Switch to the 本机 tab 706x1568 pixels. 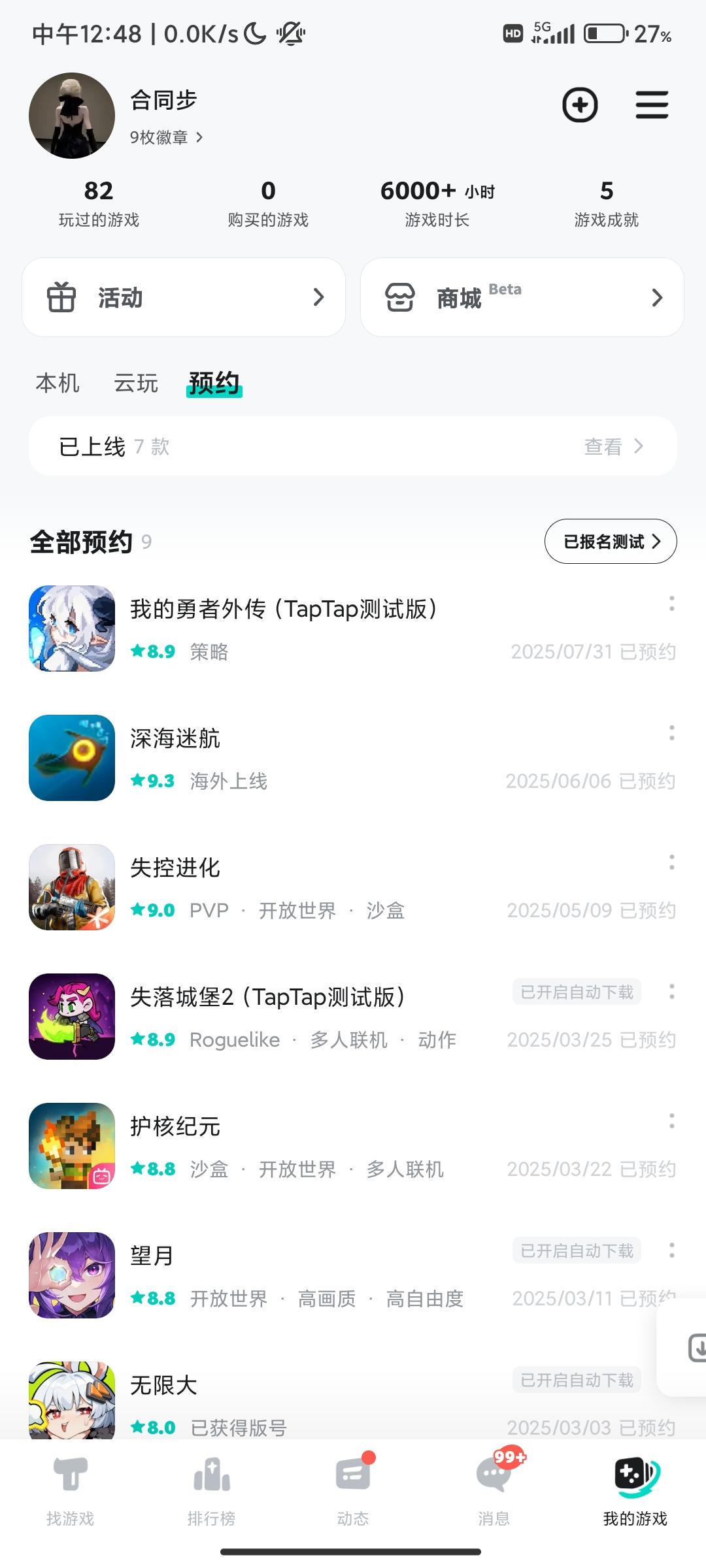(x=58, y=383)
